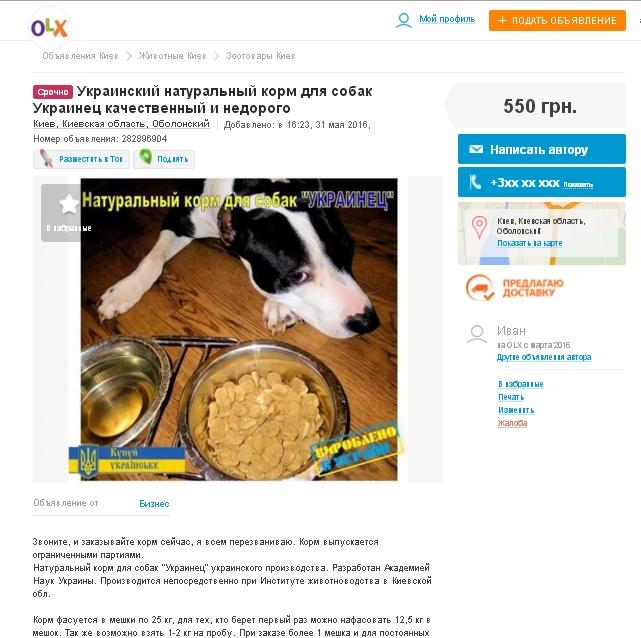Open the Бизнес link
The image size is (641, 638).
click(x=153, y=503)
